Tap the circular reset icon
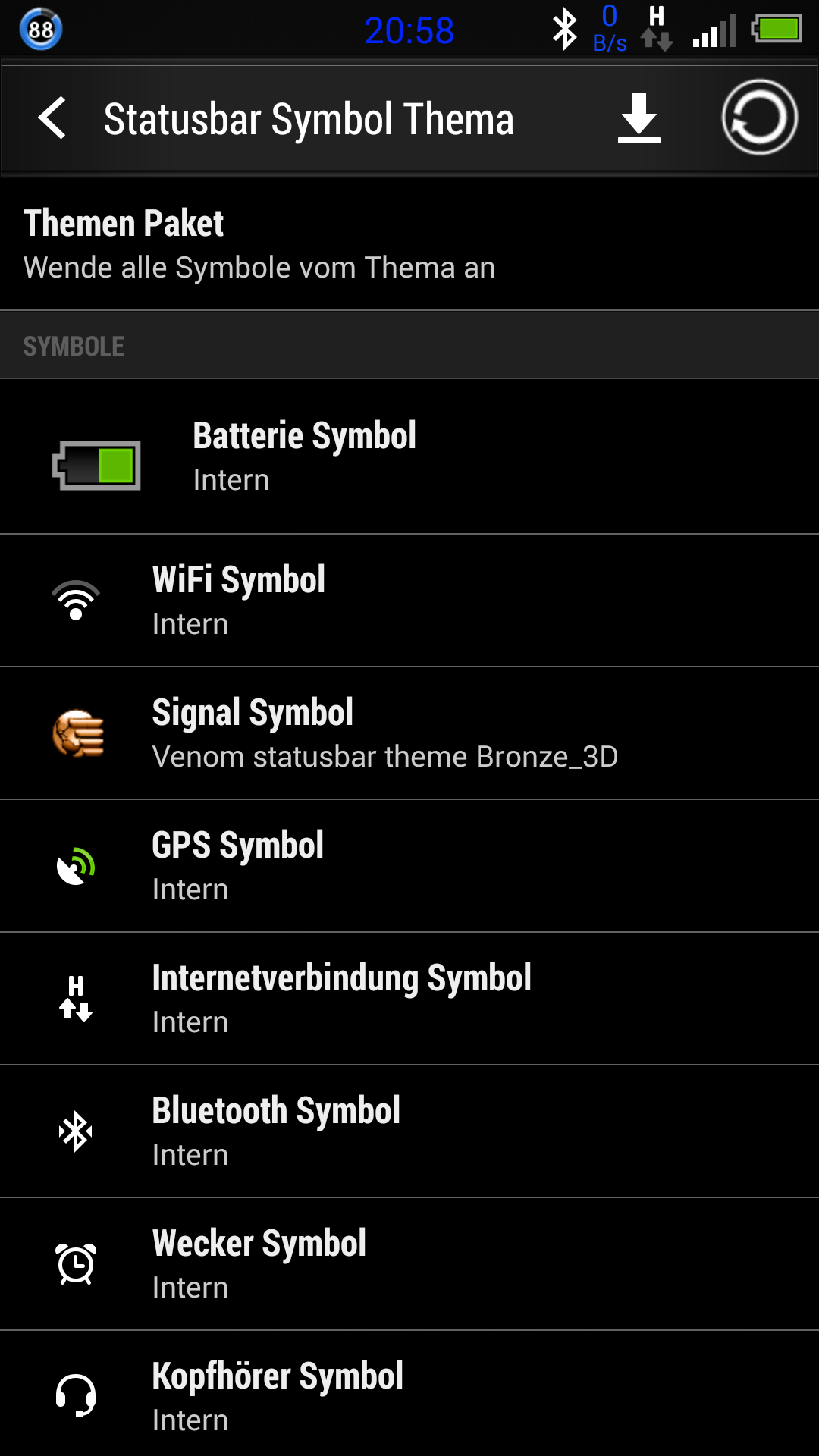The image size is (819, 1456). pos(759,118)
